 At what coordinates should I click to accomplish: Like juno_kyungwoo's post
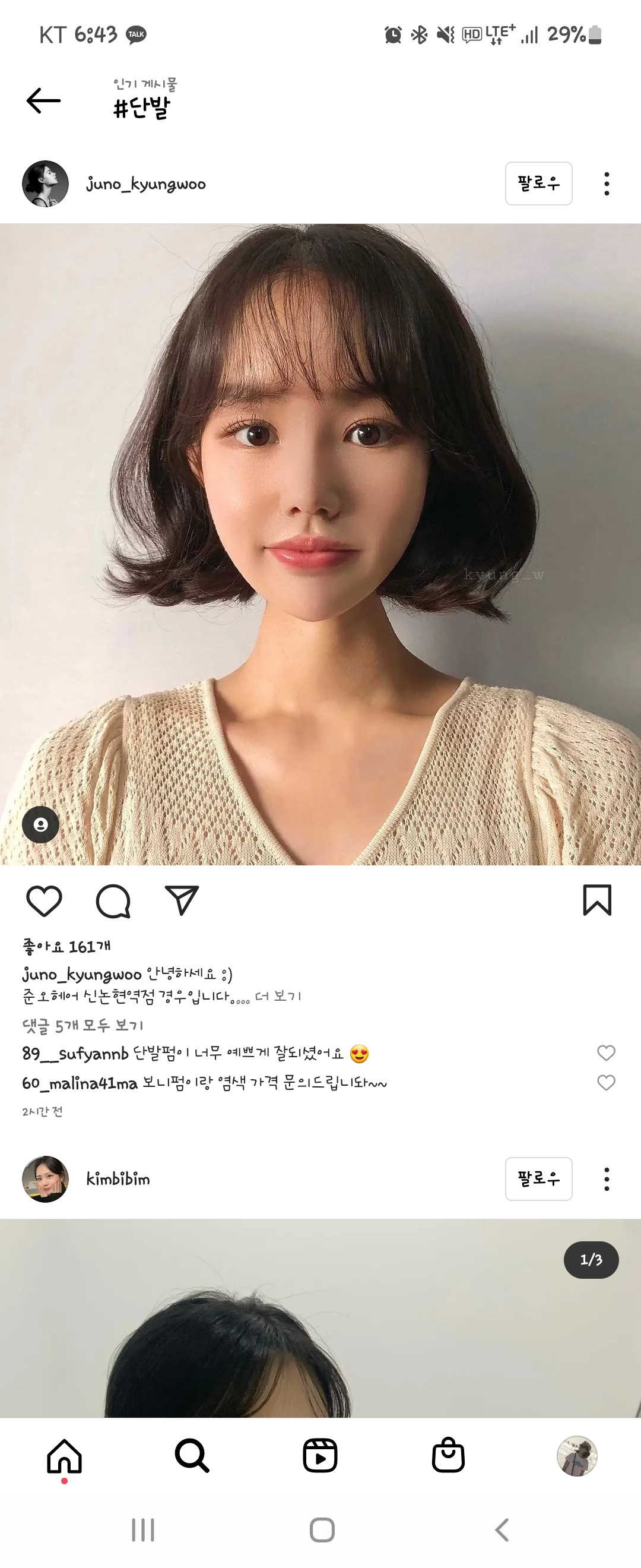pos(45,900)
